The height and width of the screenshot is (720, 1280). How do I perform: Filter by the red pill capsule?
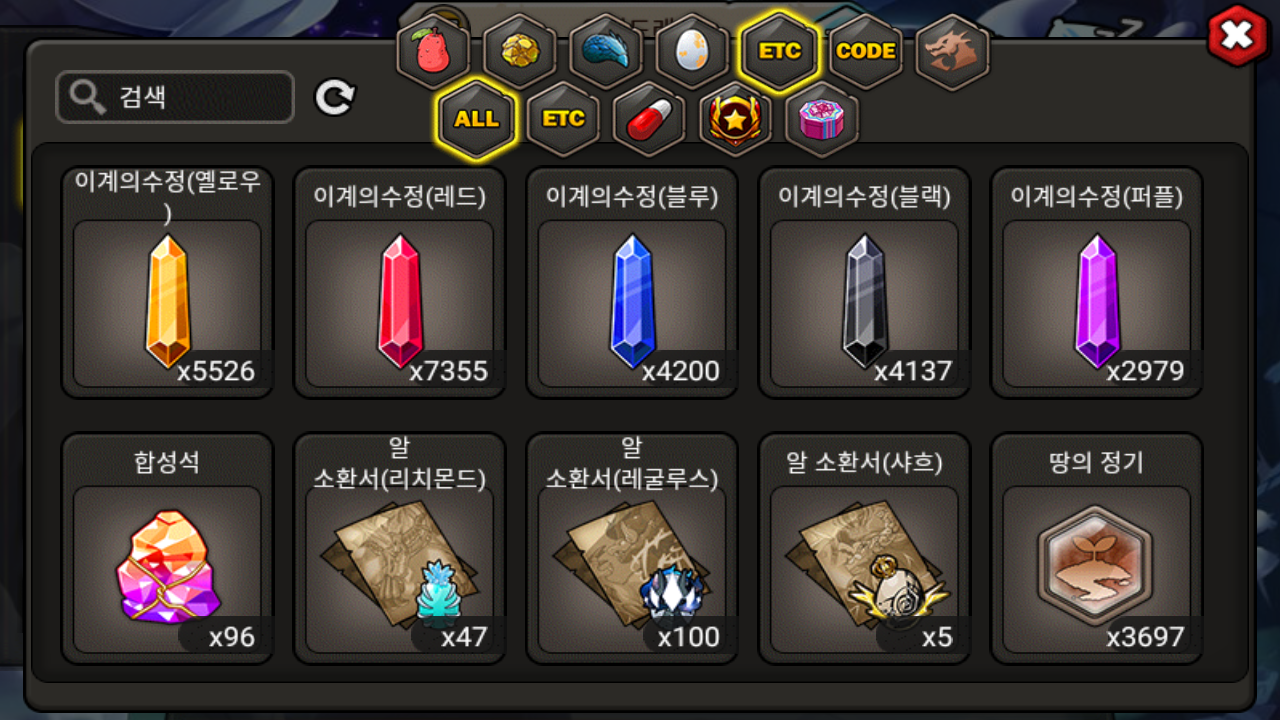click(649, 120)
